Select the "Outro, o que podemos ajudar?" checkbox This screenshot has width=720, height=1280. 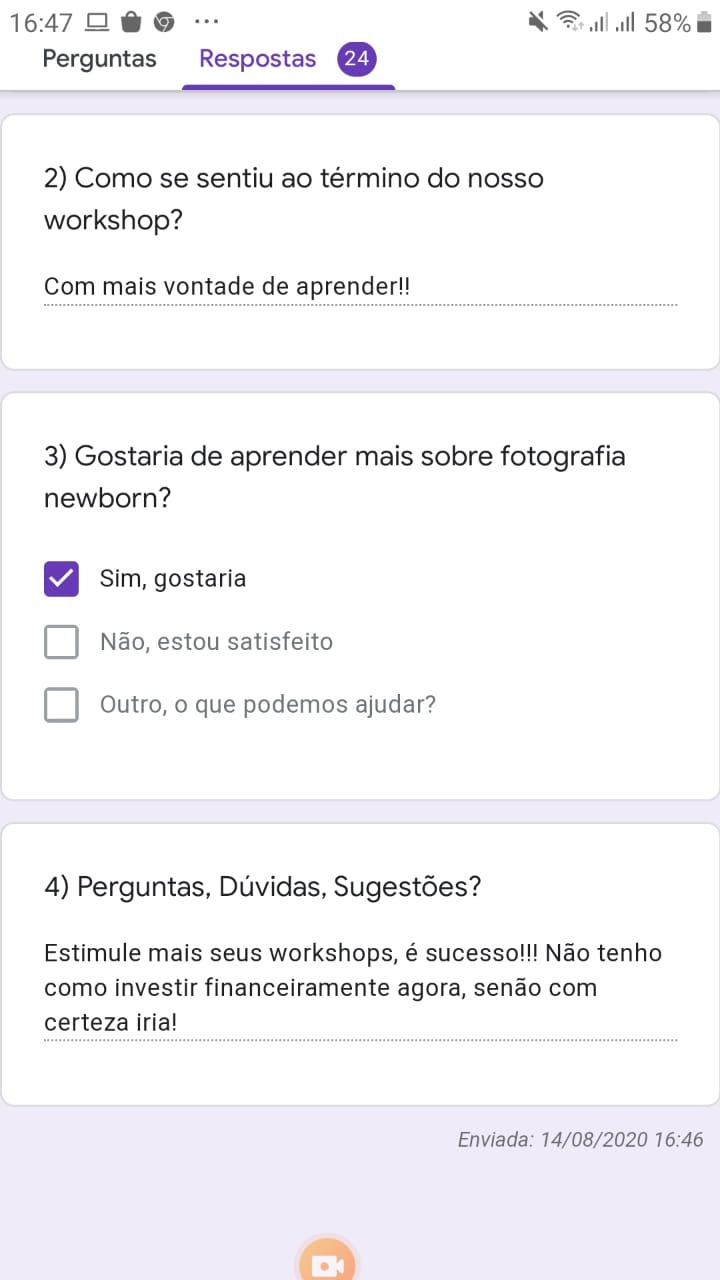point(61,705)
